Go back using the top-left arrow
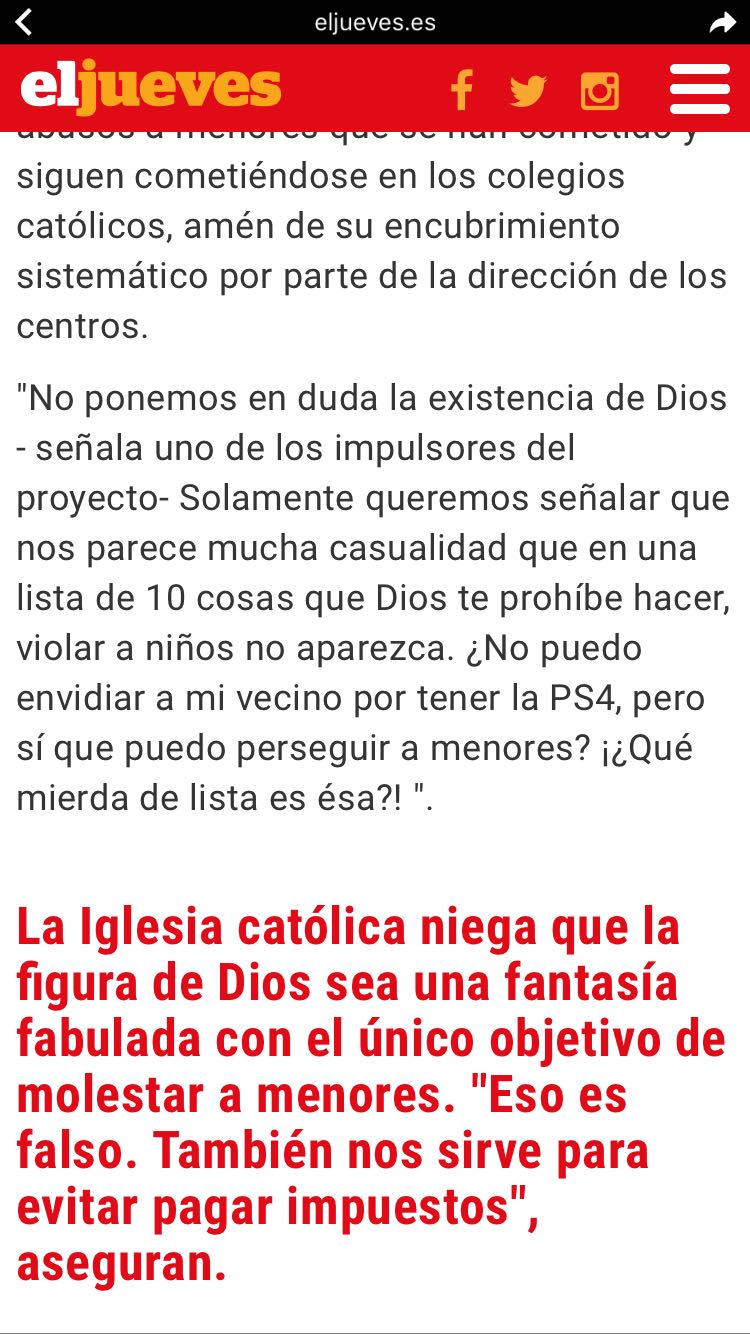The height and width of the screenshot is (1334, 750). [24, 22]
